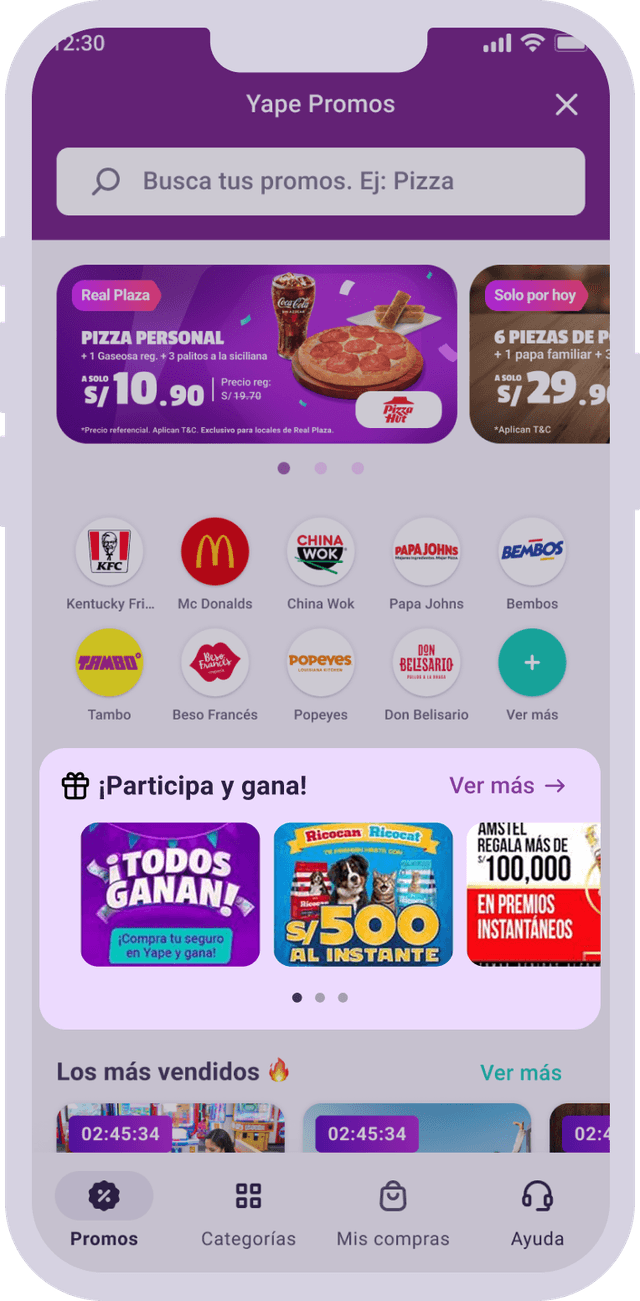View Bembos promotions

(532, 551)
